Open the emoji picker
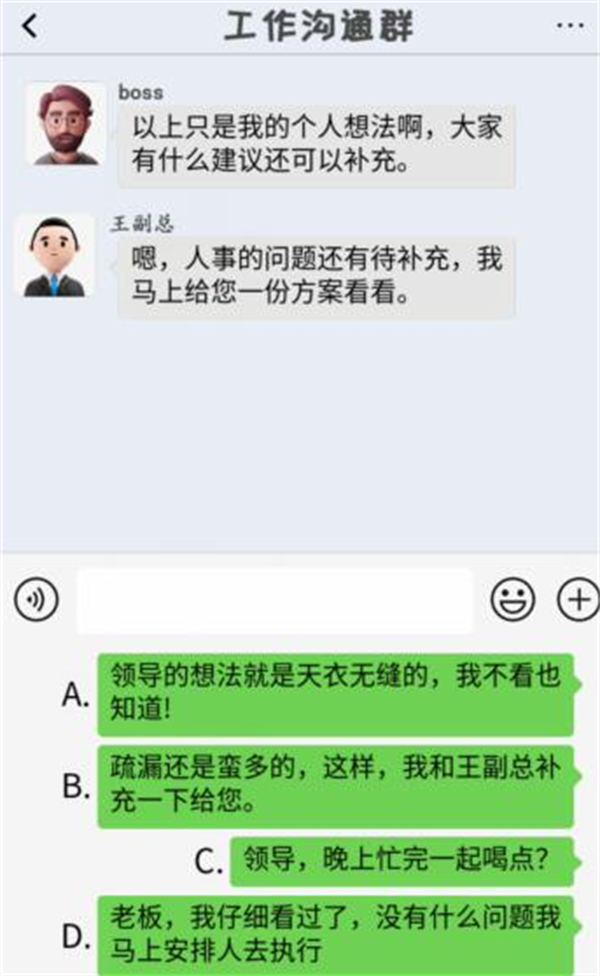The image size is (600, 976). 512,600
